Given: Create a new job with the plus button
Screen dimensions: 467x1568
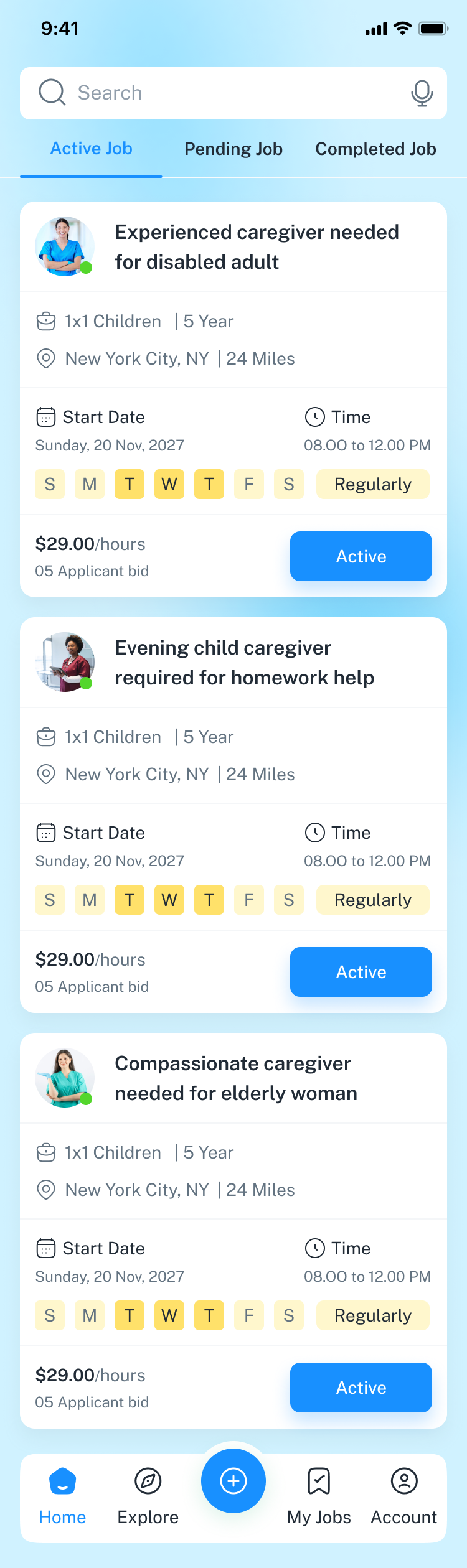Looking at the screenshot, I should pos(233,1481).
